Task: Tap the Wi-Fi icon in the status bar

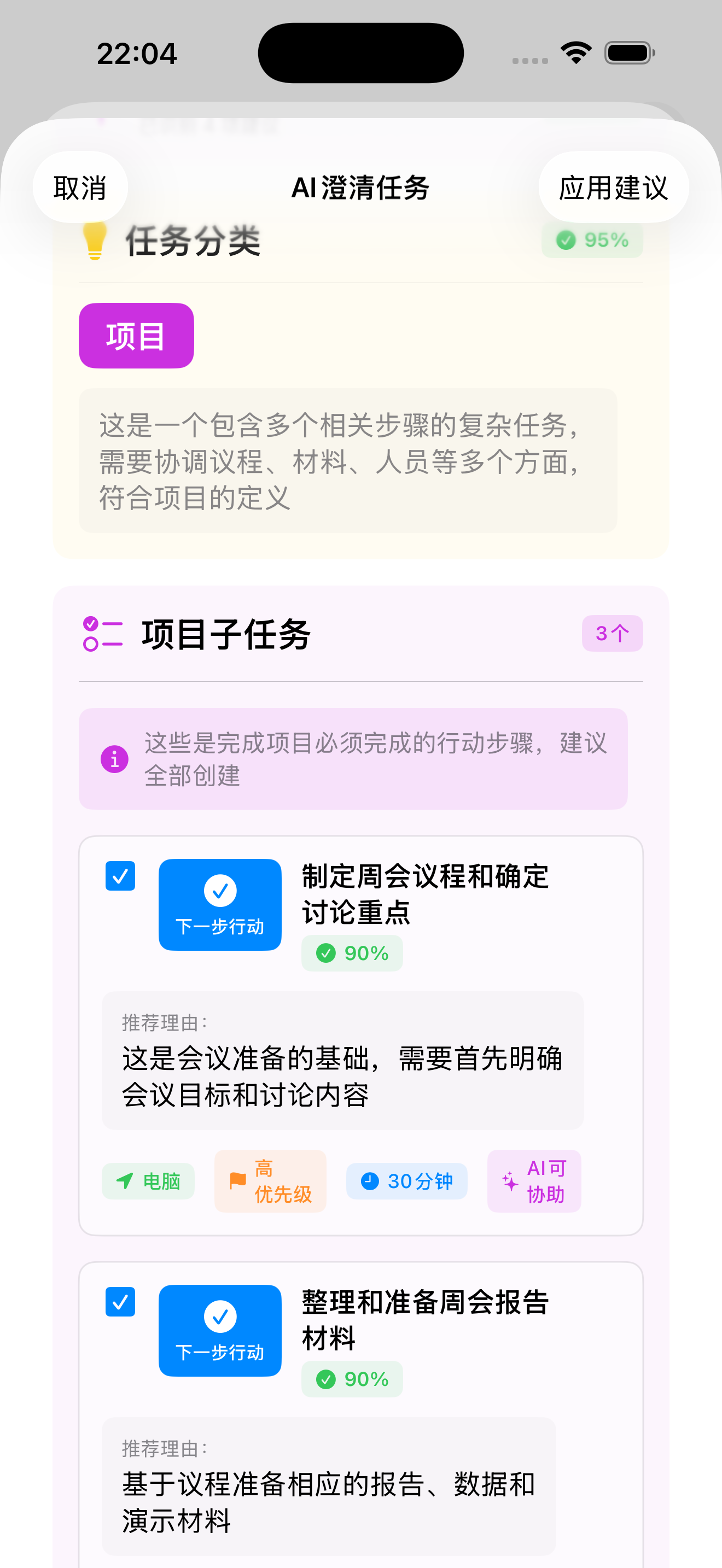Action: tap(575, 53)
